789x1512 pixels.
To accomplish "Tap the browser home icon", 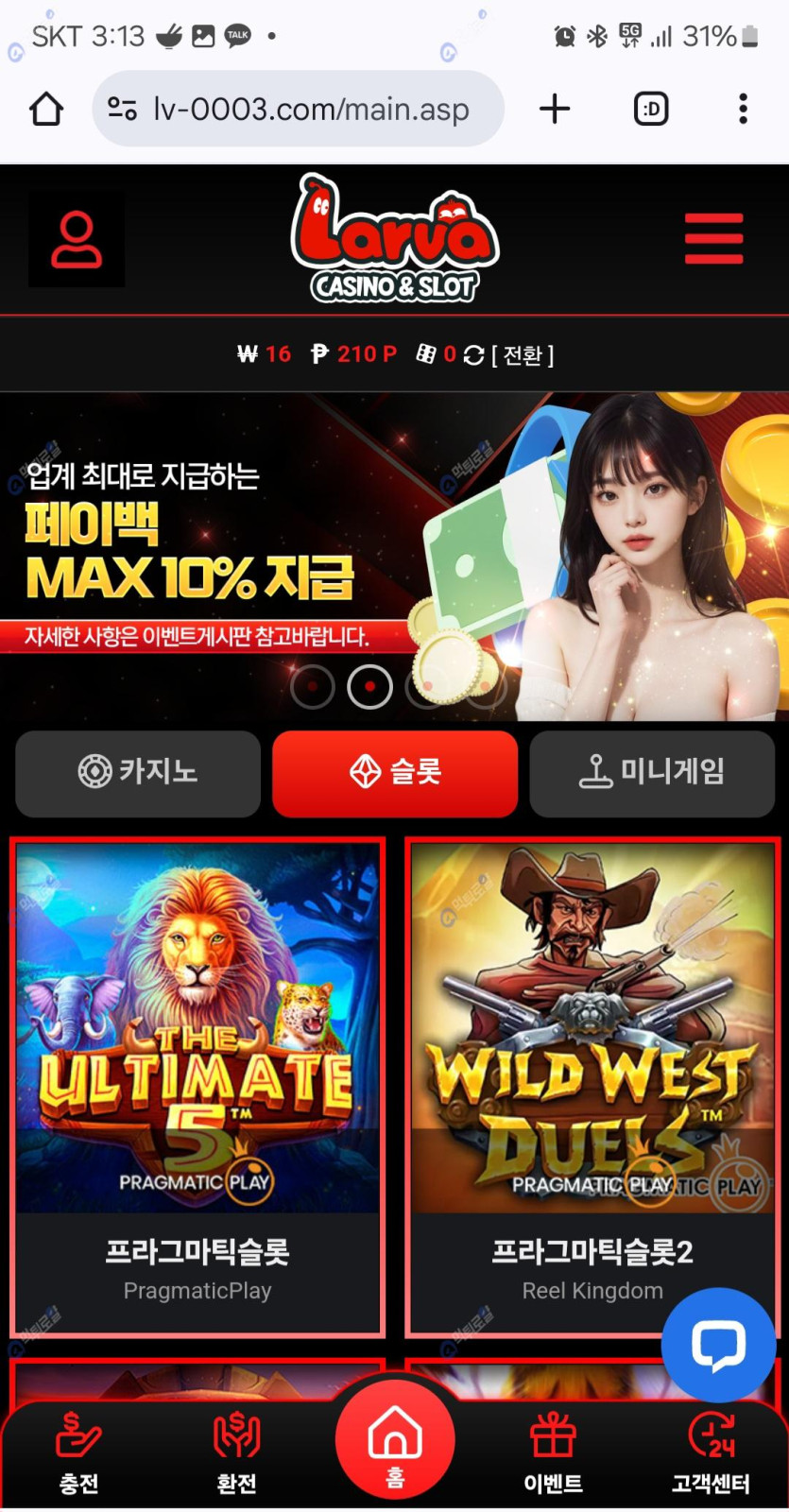I will pos(46,110).
